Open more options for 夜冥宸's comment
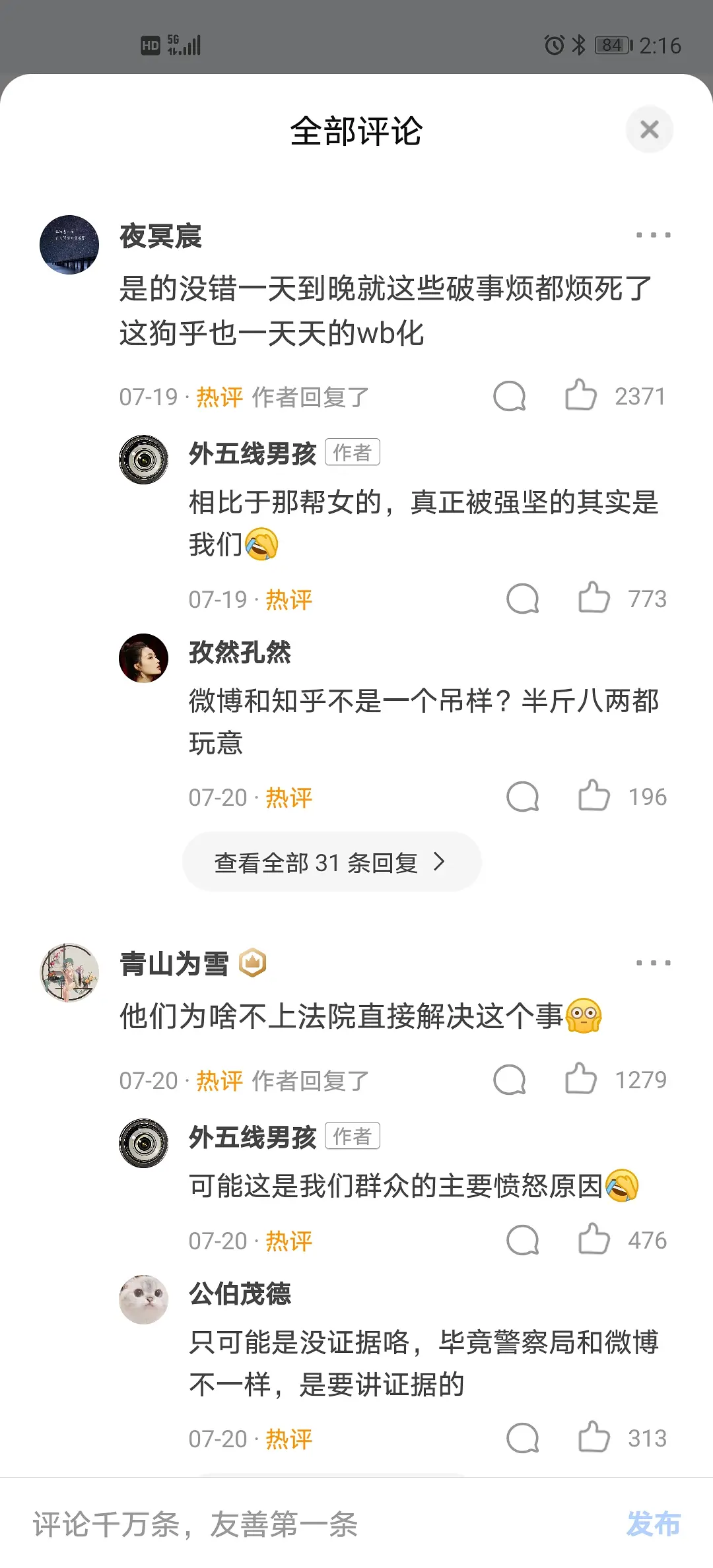The image size is (713, 1568). (653, 235)
